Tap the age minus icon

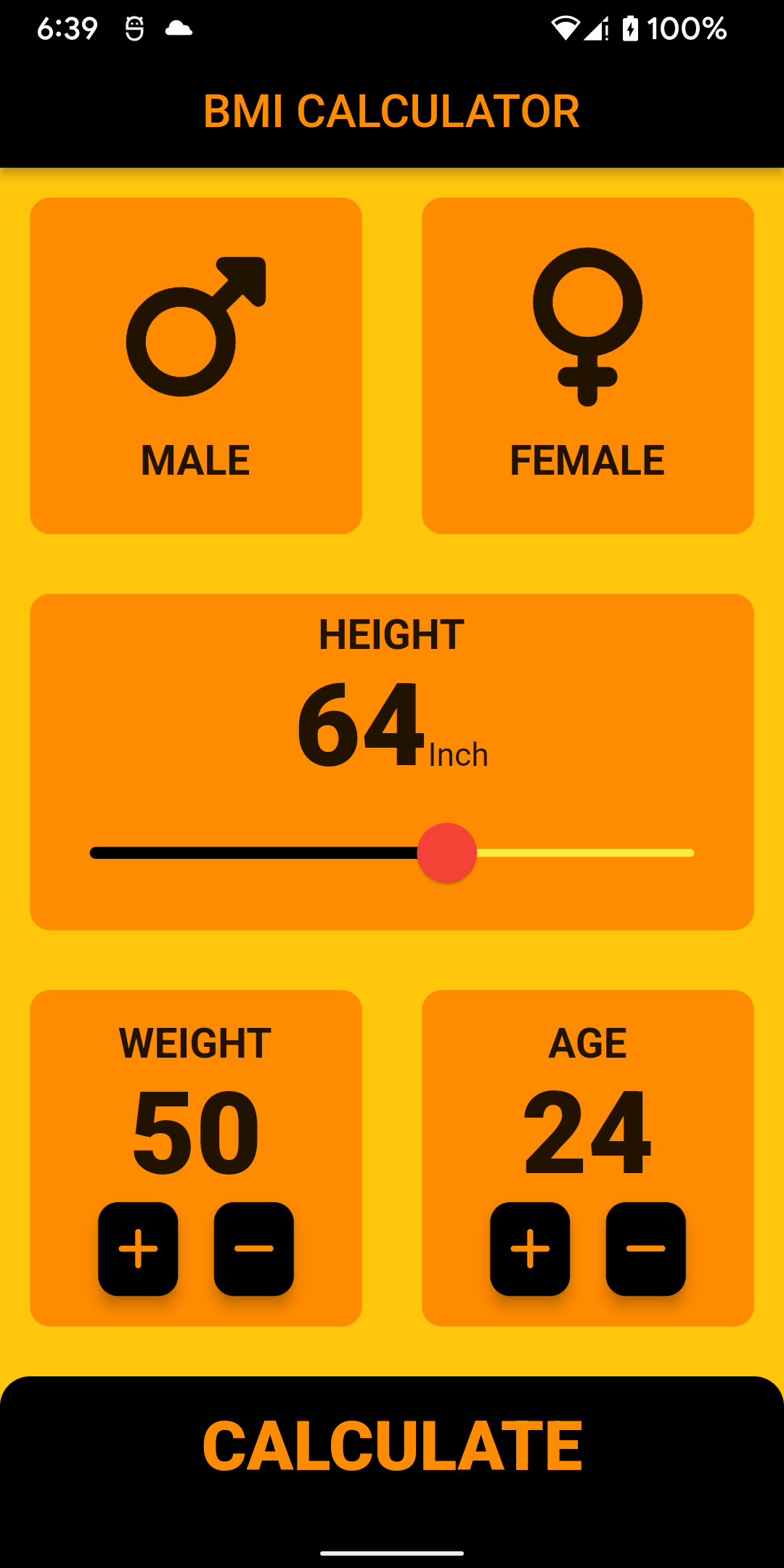pos(646,1247)
